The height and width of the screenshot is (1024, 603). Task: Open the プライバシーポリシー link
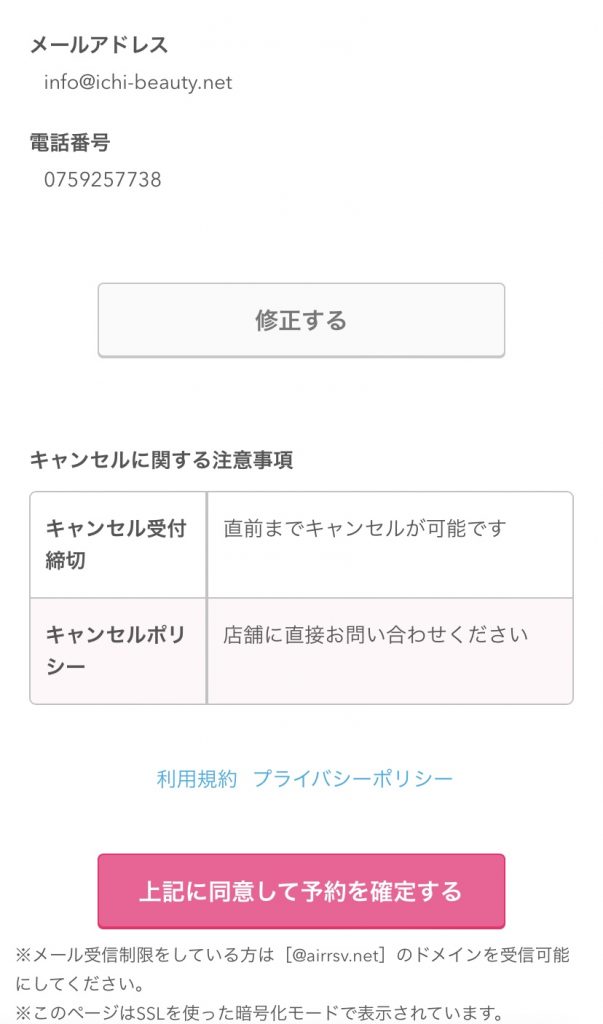353,778
